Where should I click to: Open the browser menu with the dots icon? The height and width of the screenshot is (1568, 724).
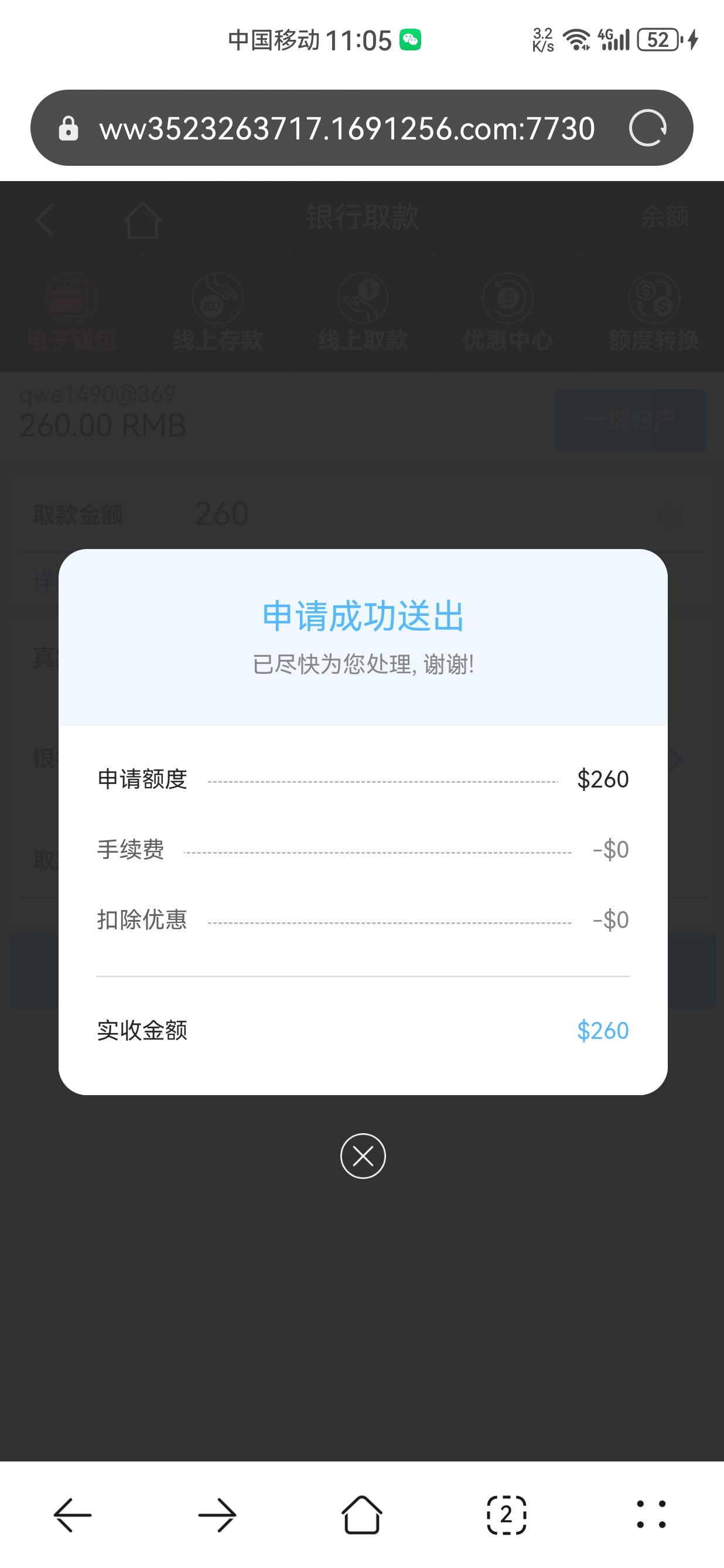click(651, 1515)
